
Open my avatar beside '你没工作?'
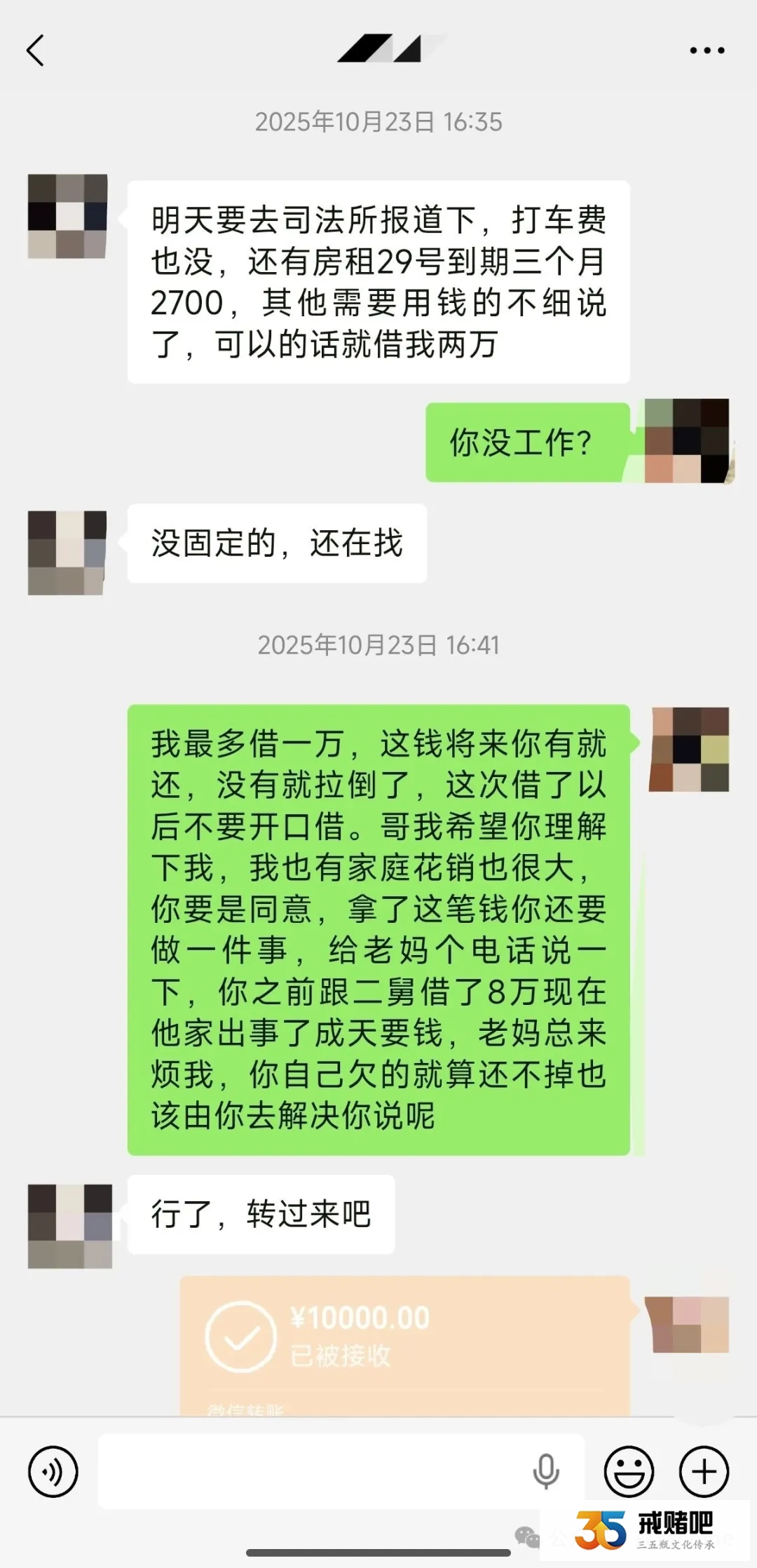[x=688, y=440]
